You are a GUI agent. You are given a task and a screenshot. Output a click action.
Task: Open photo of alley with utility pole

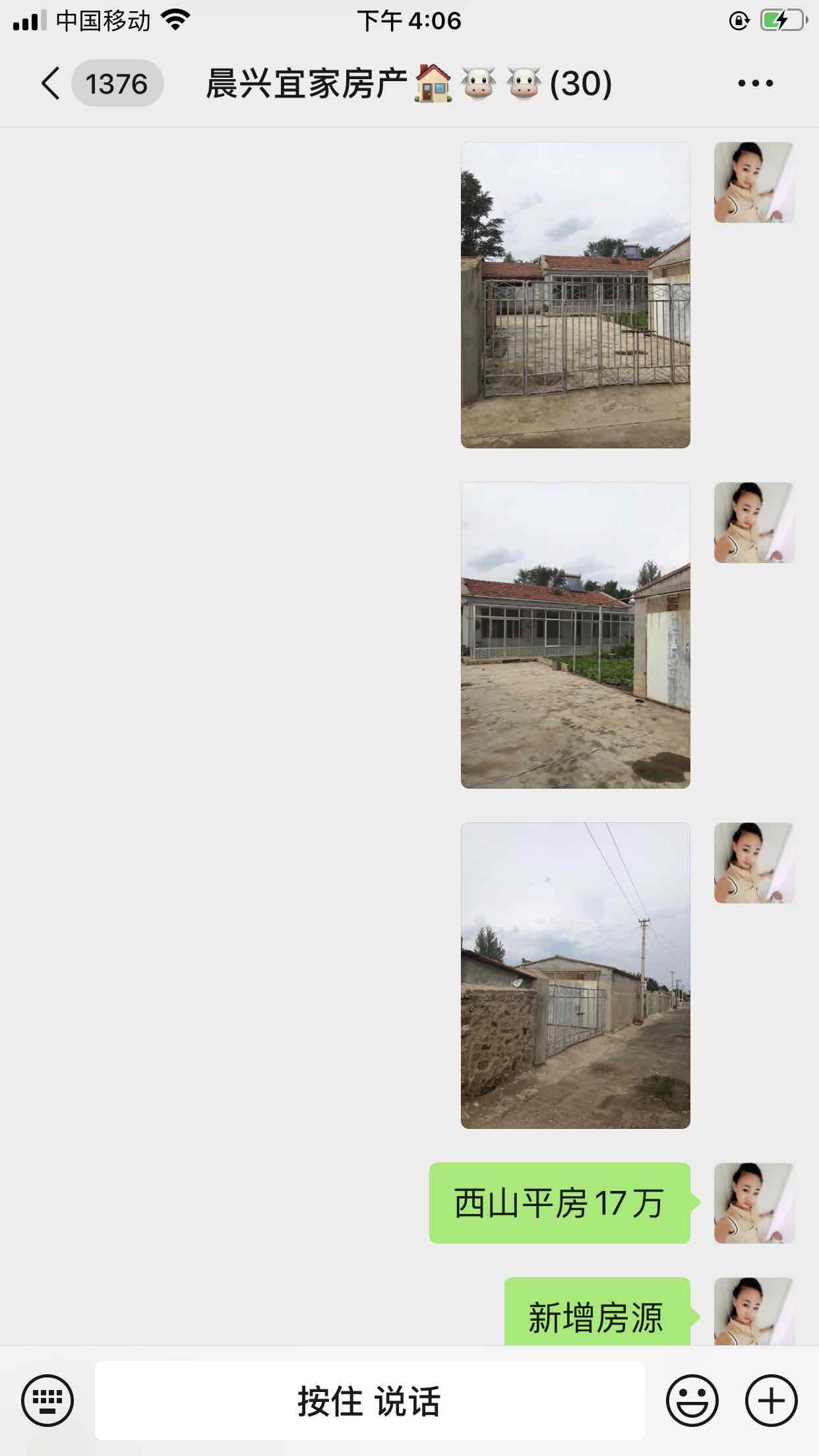tap(575, 975)
